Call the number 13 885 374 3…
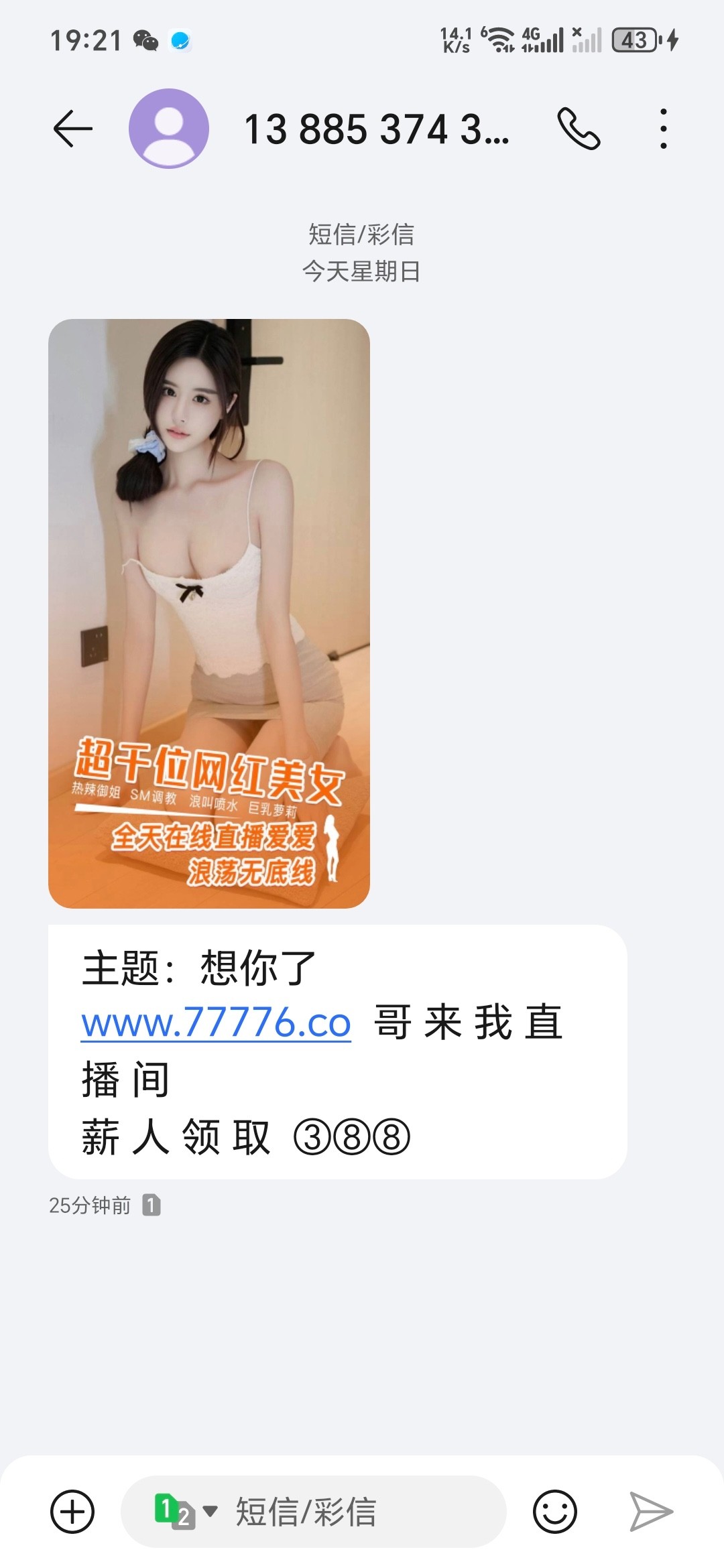The width and height of the screenshot is (724, 1568). pos(579,129)
